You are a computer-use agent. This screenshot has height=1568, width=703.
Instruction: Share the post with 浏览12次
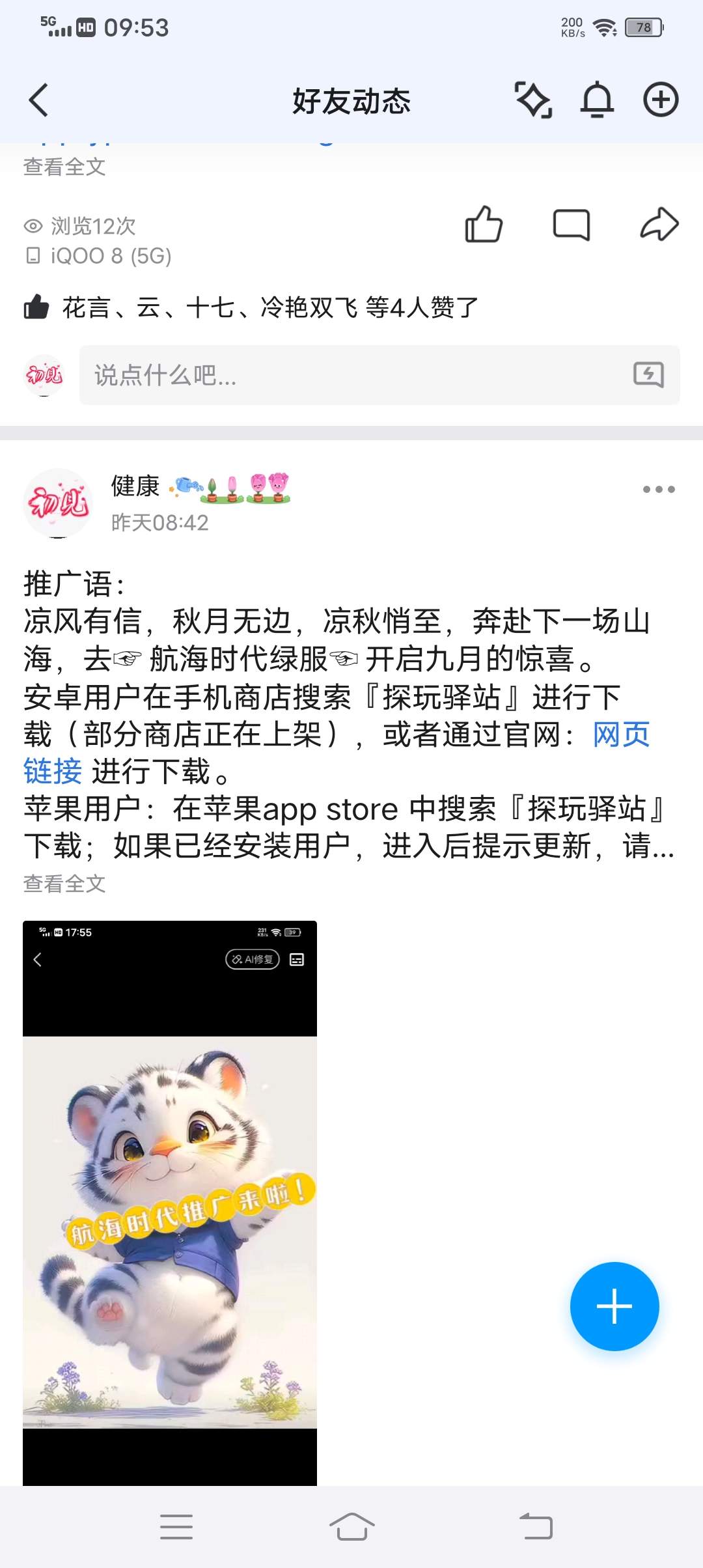click(659, 225)
